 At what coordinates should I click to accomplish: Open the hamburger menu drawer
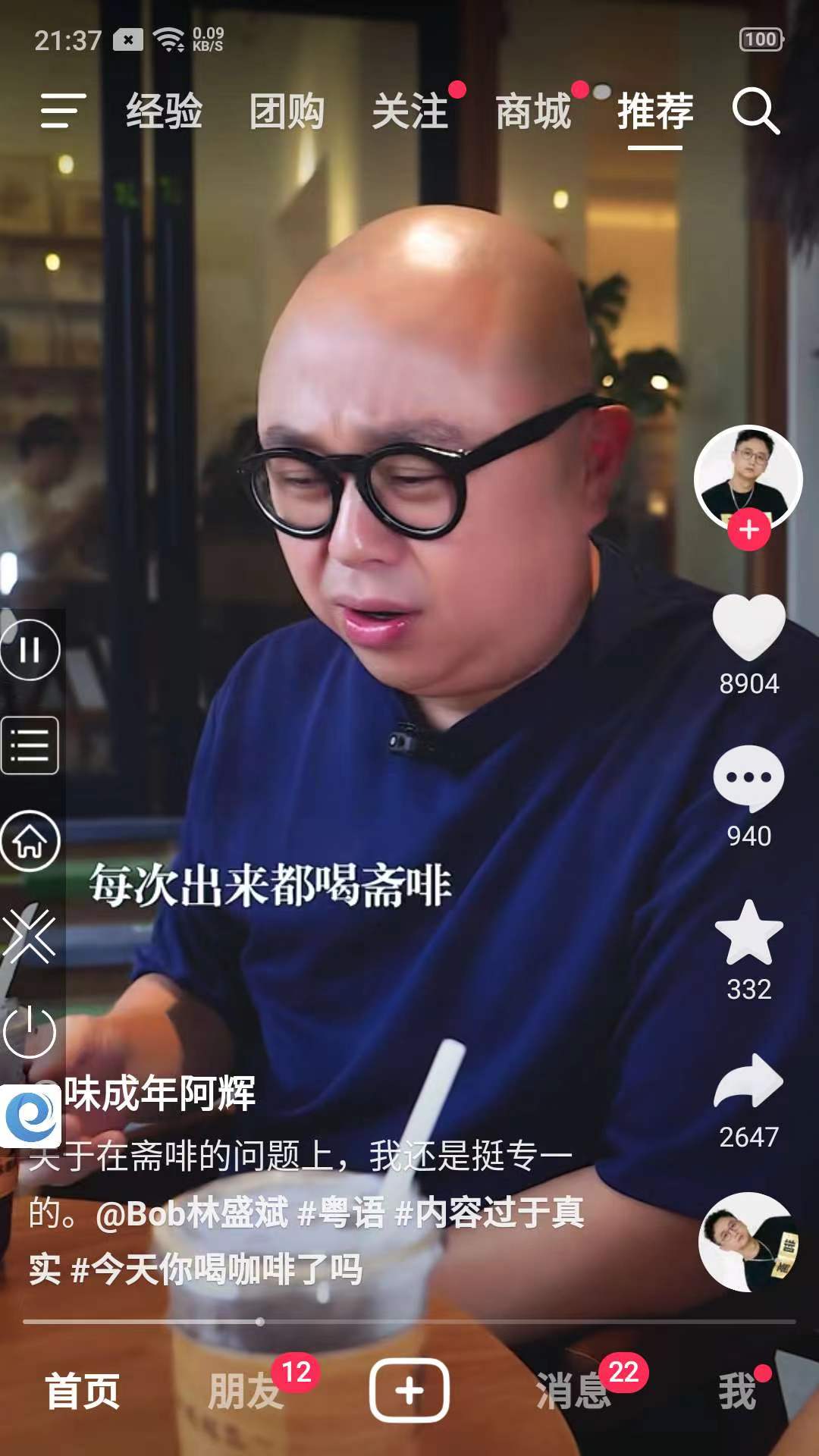(63, 111)
